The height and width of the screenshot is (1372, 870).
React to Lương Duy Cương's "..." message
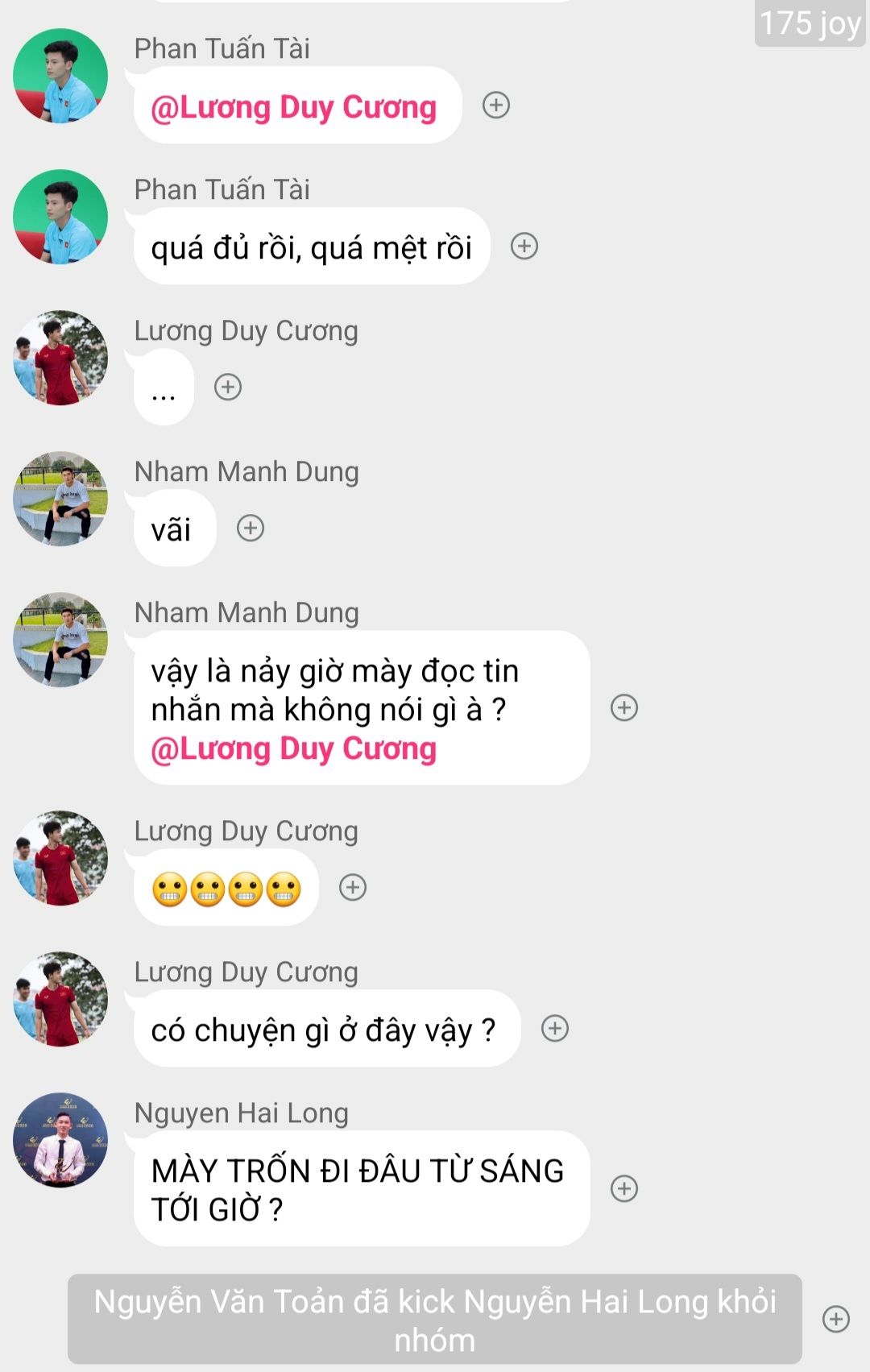pyautogui.click(x=228, y=388)
